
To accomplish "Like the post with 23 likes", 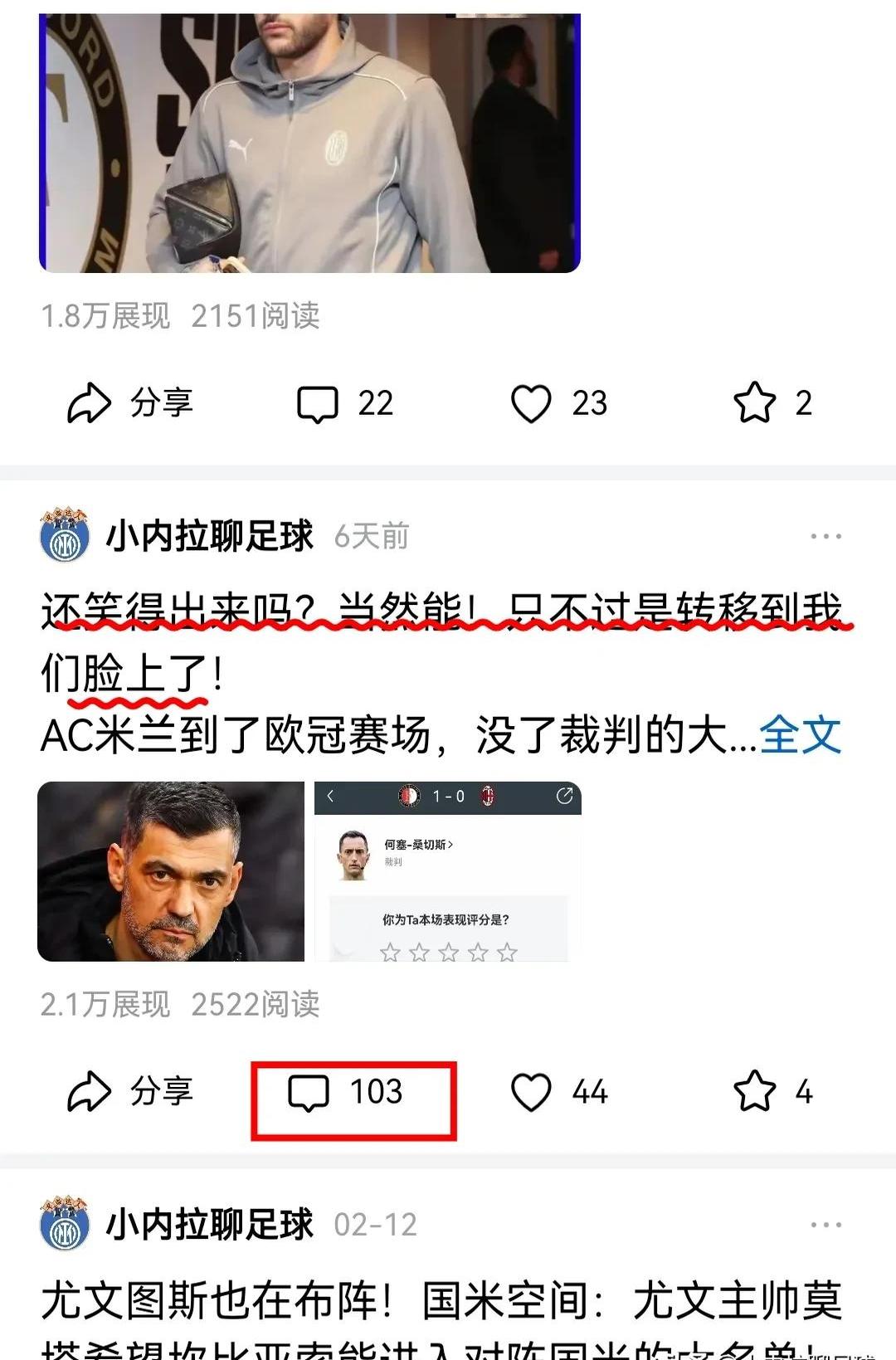I will coord(558,404).
